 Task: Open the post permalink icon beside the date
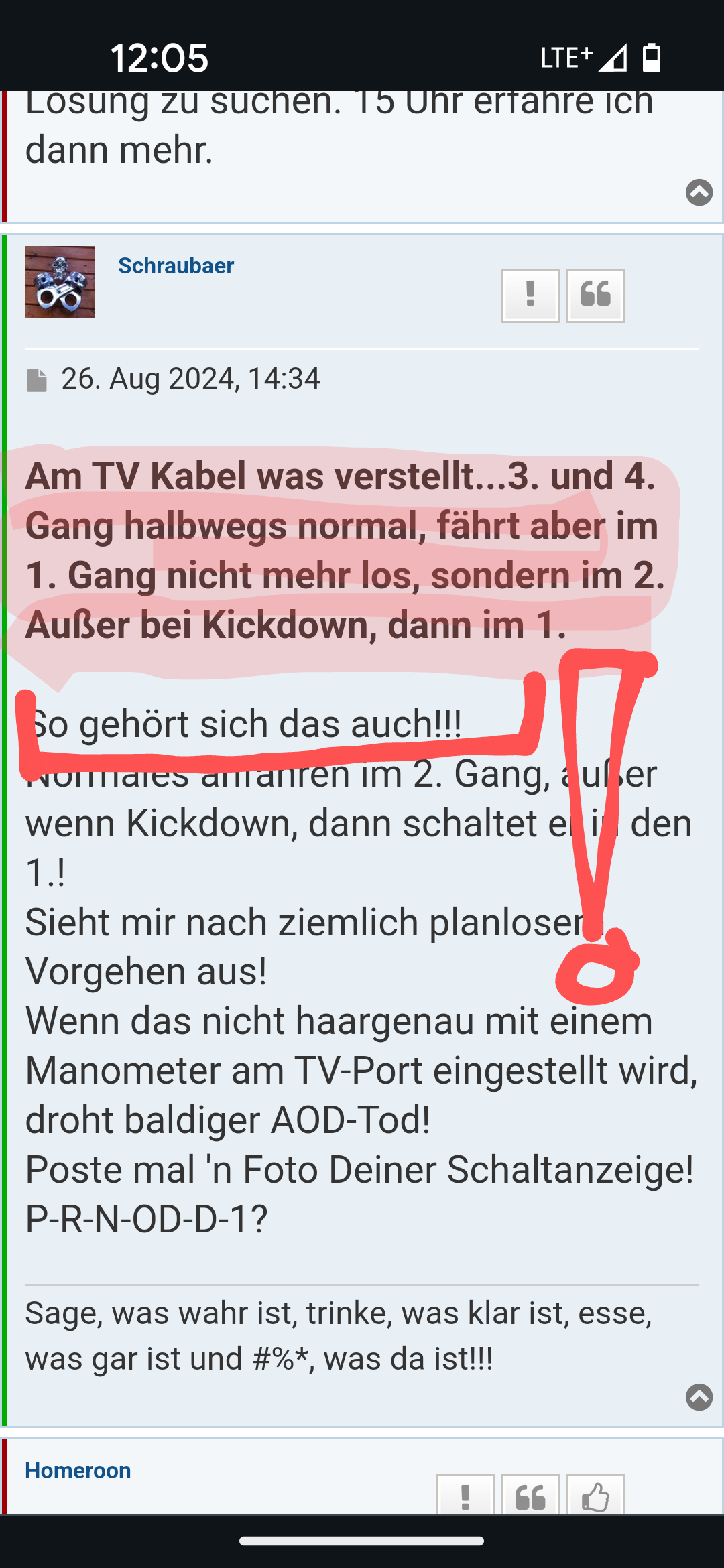[x=37, y=380]
